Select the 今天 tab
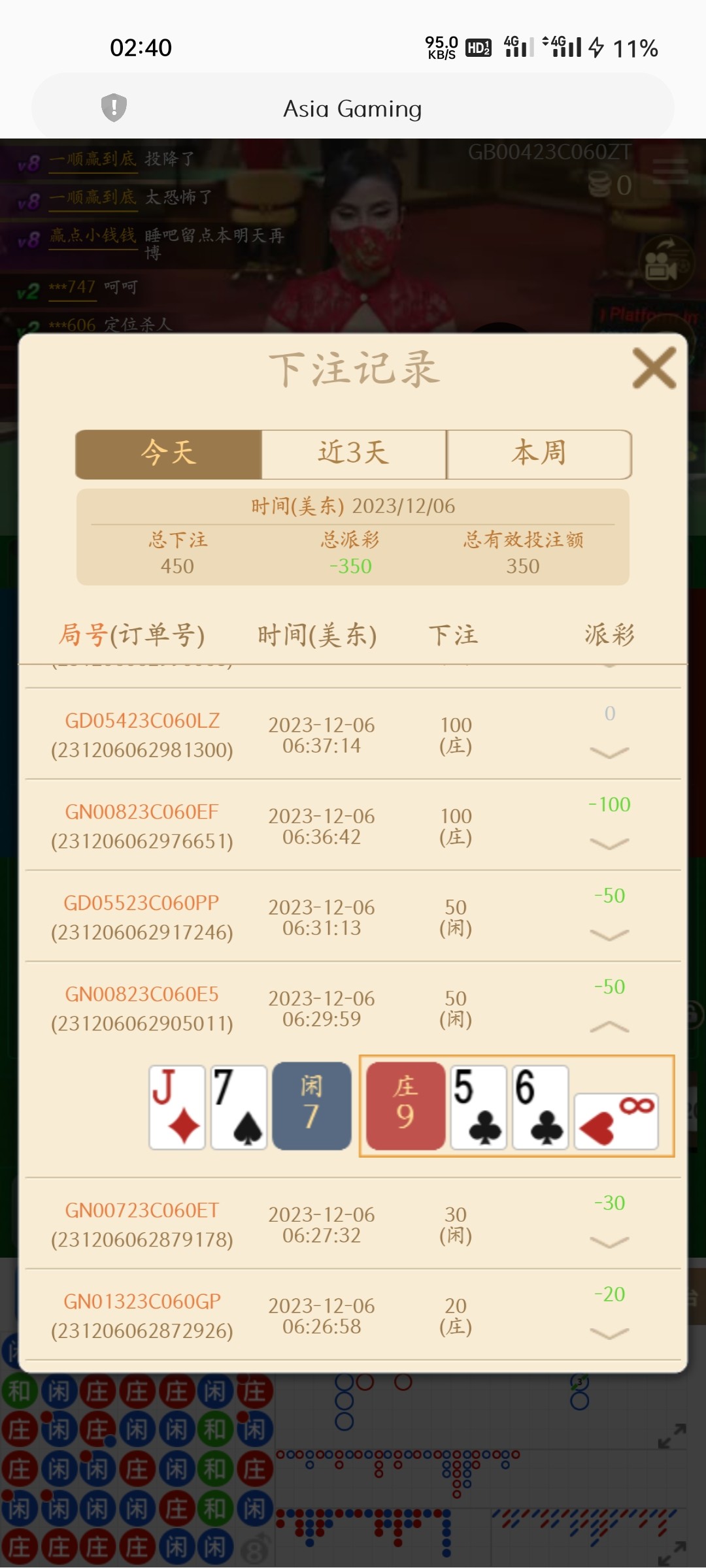 point(169,454)
